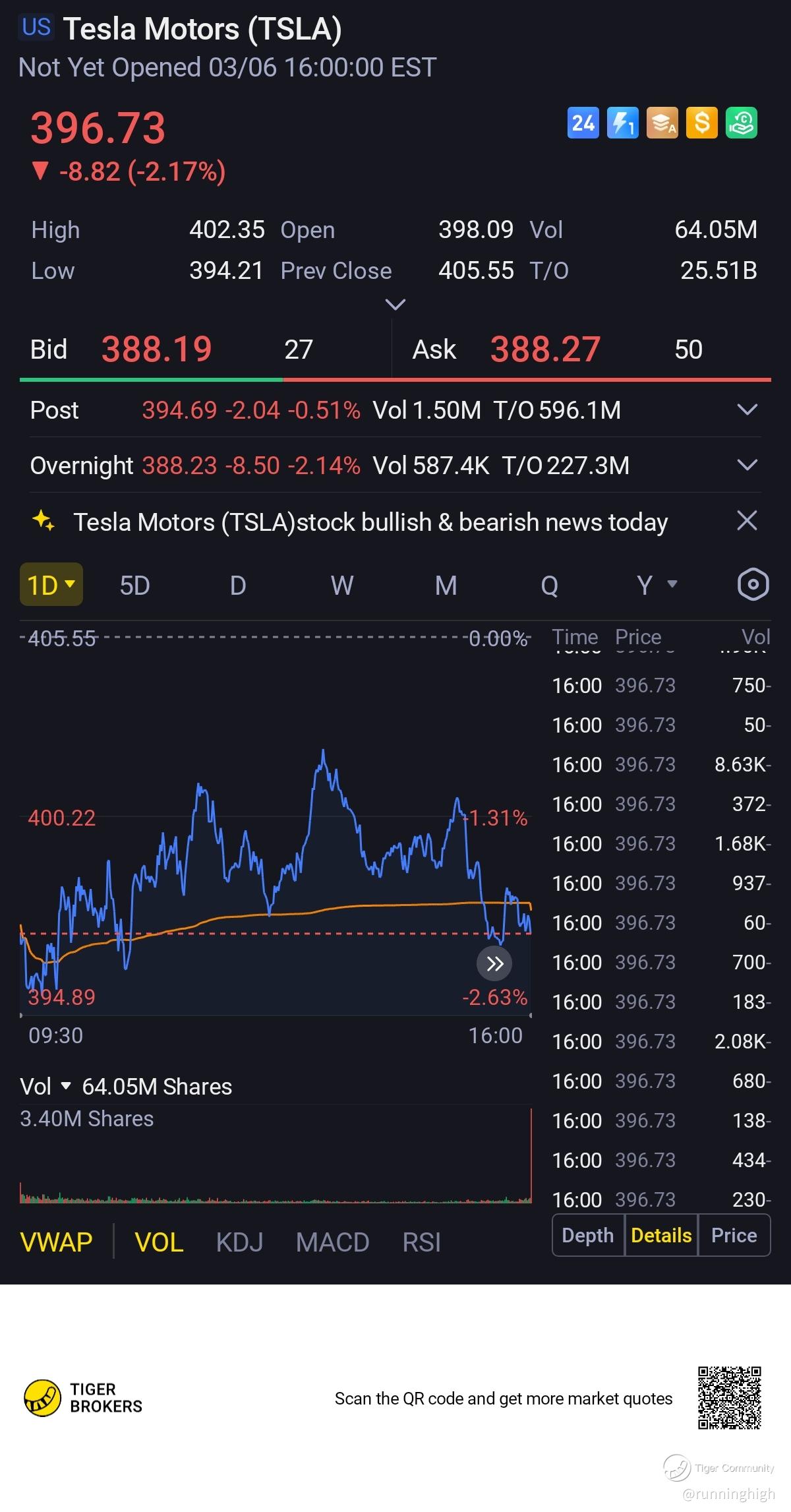The image size is (791, 1512).
Task: Select the M monthly chart tab
Action: (x=446, y=585)
